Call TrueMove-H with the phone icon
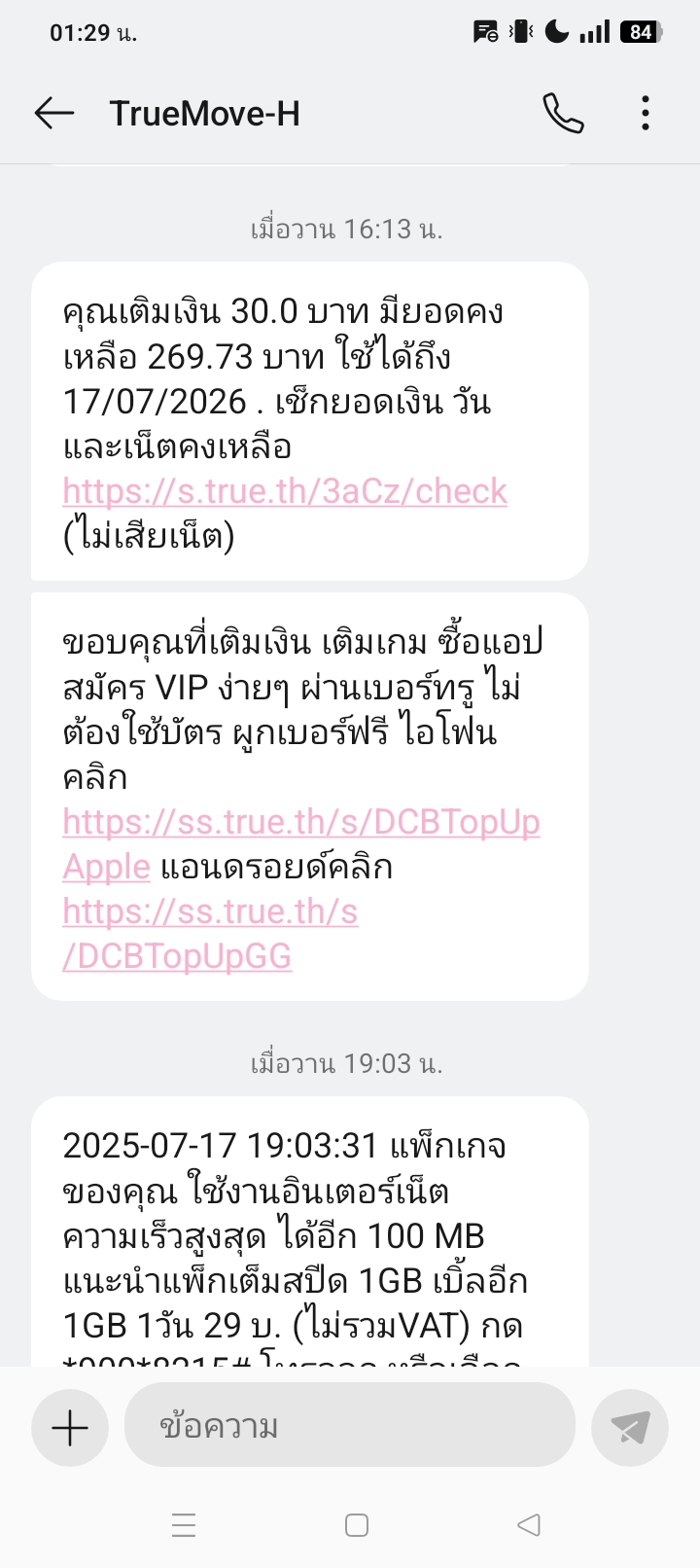This screenshot has height=1568, width=700. [x=563, y=114]
